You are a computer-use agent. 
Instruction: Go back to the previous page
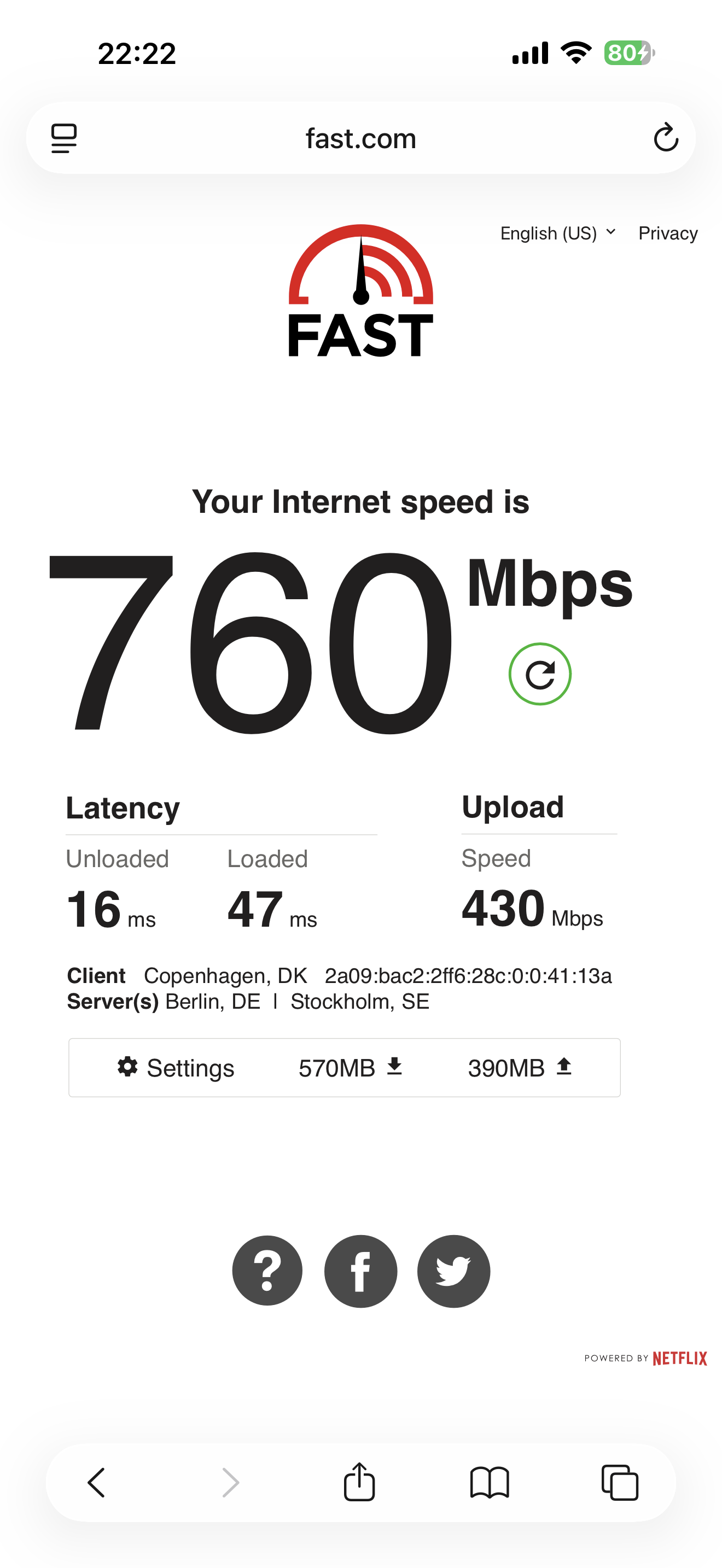click(x=97, y=1482)
